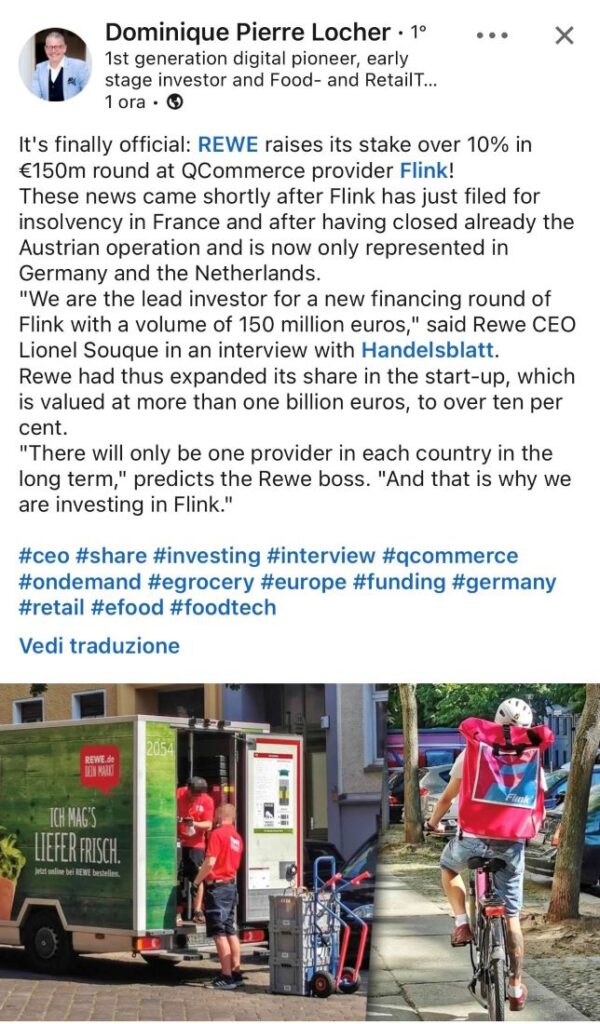Tap the #qcommerce hashtag

[x=449, y=555]
